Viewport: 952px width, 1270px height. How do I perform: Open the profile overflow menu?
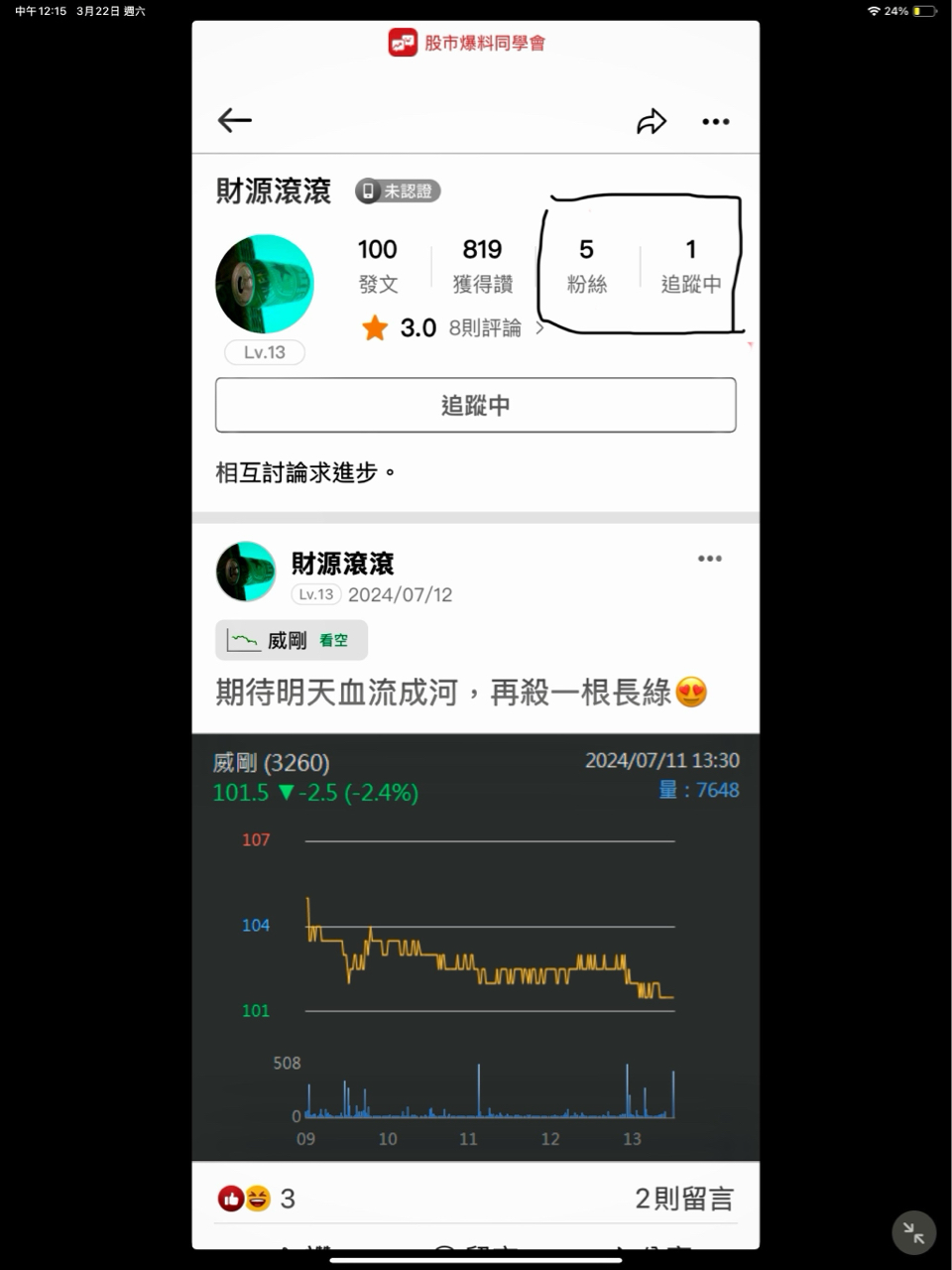(715, 122)
